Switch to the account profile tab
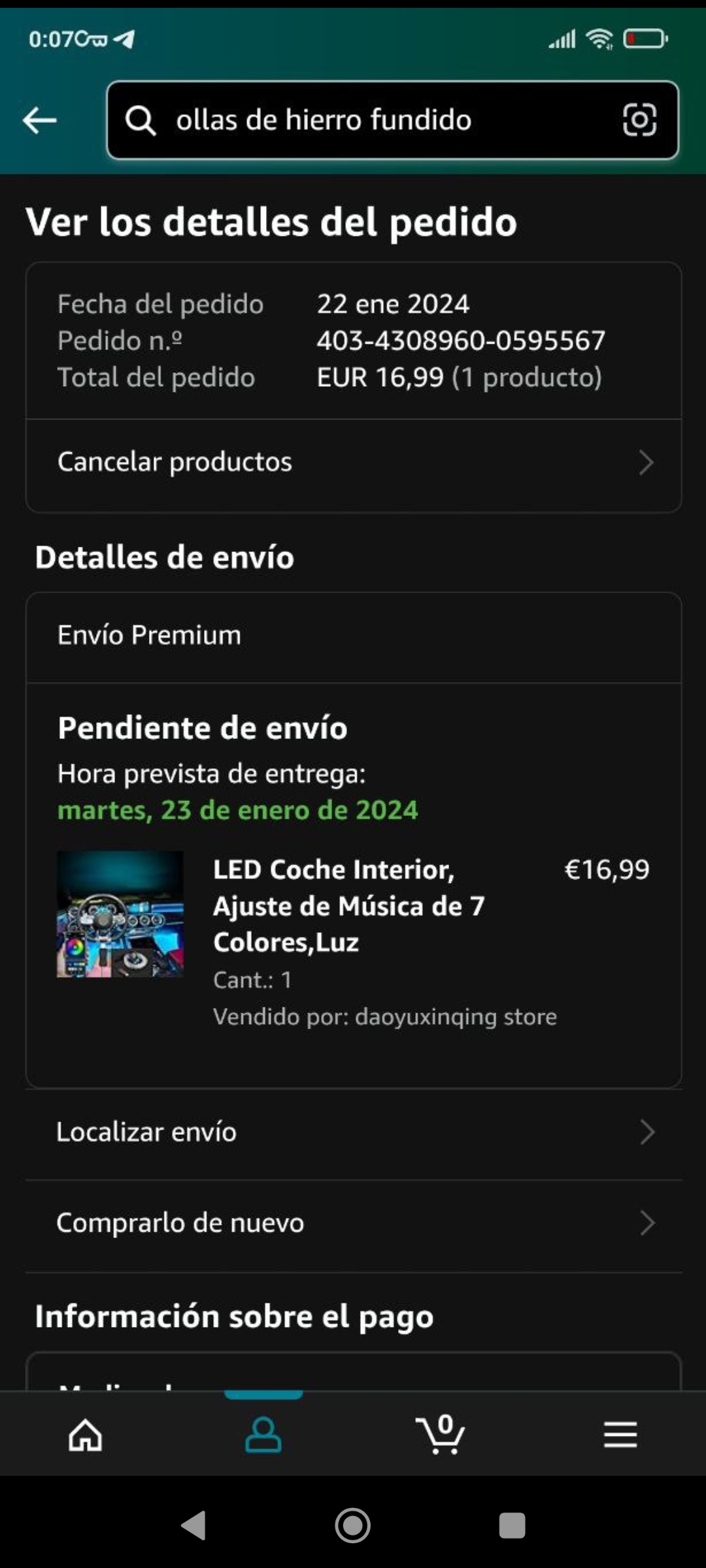This screenshot has height=1568, width=706. (263, 1435)
